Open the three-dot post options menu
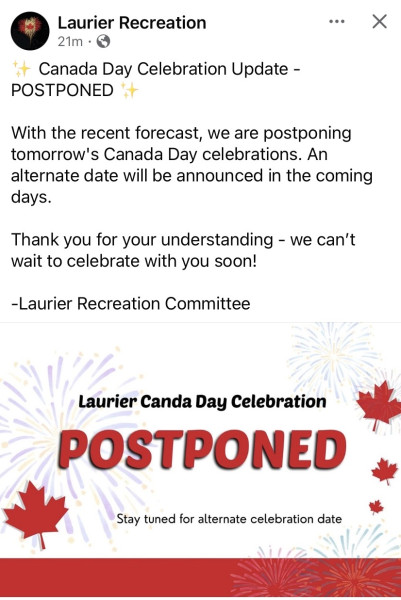This screenshot has height=600, width=401. point(337,22)
